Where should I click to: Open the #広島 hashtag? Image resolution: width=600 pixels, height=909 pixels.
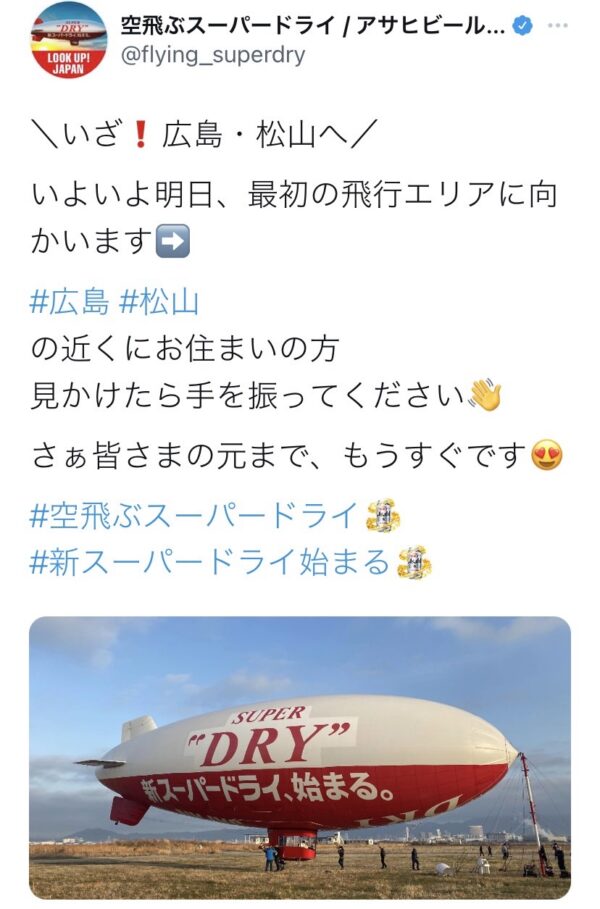point(69,304)
